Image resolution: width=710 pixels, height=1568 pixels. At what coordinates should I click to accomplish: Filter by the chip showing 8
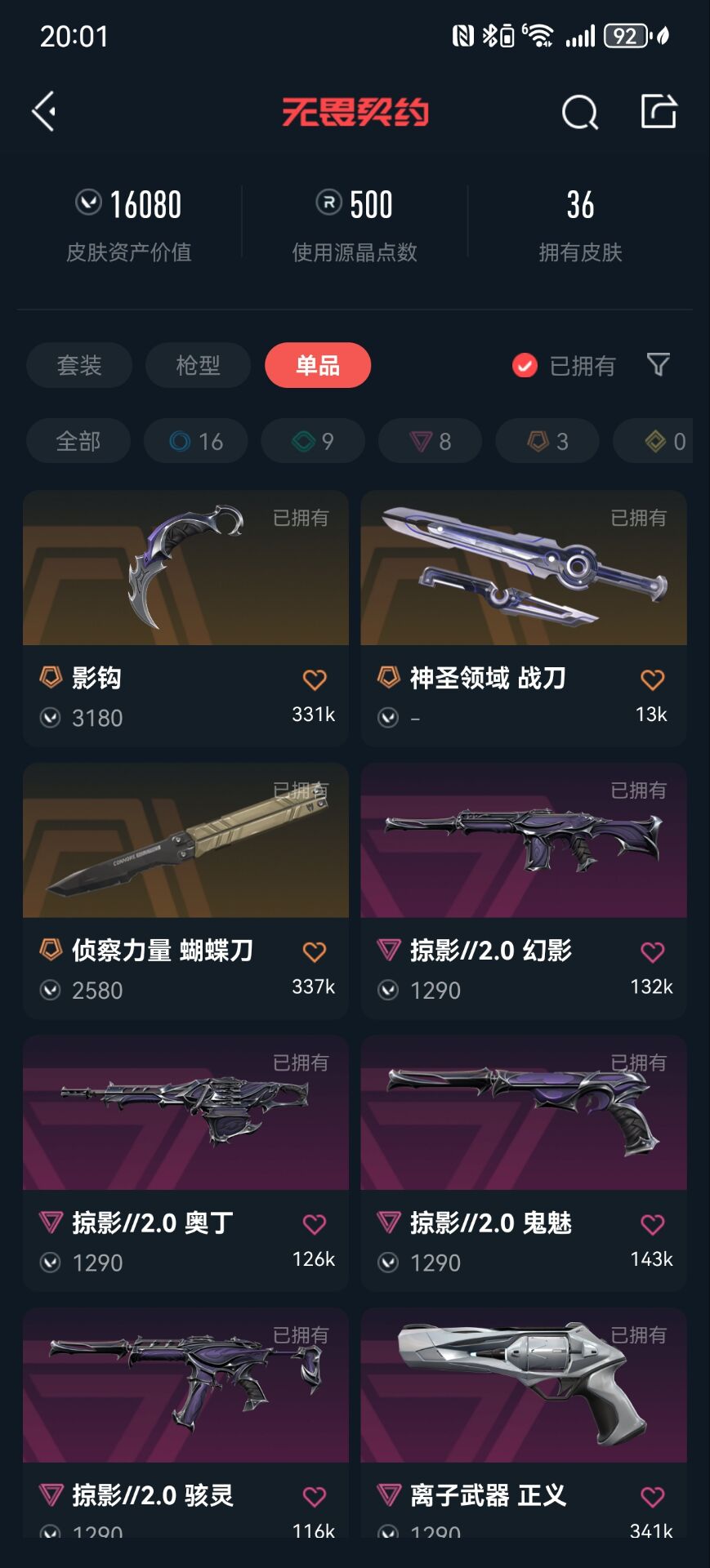[430, 441]
